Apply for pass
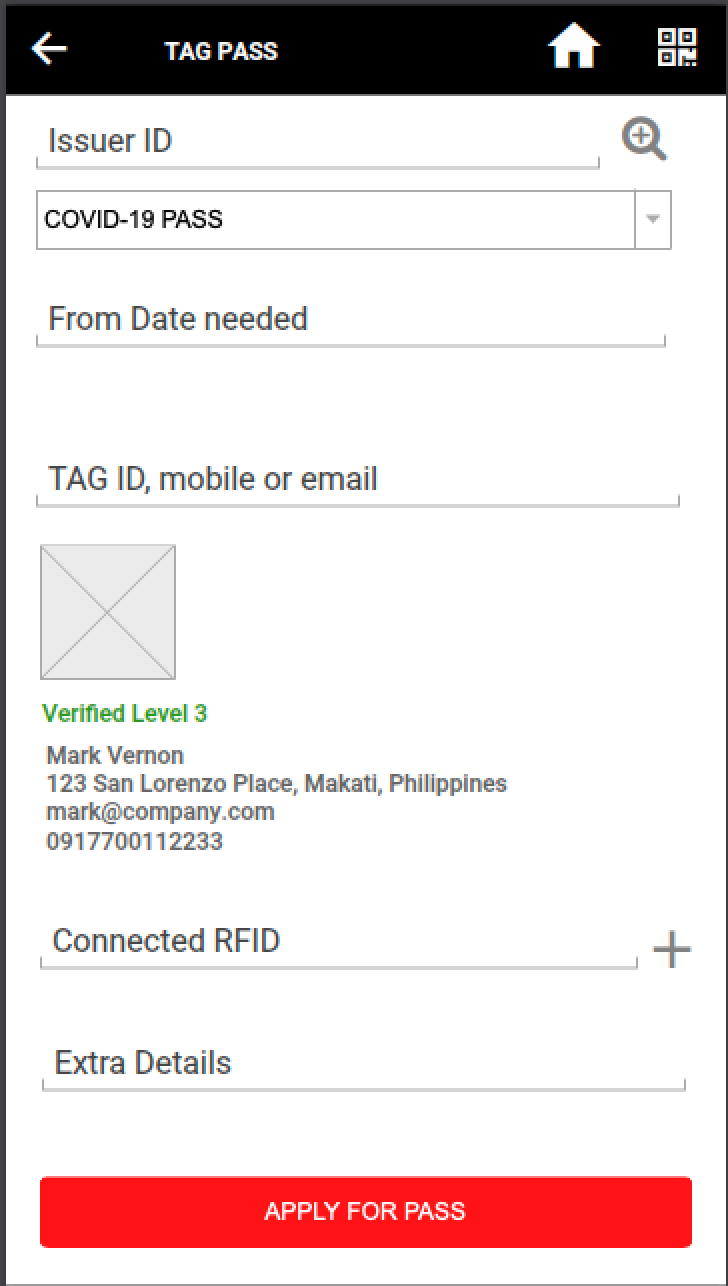Screen dimensions: 728x1286 [366, 1212]
